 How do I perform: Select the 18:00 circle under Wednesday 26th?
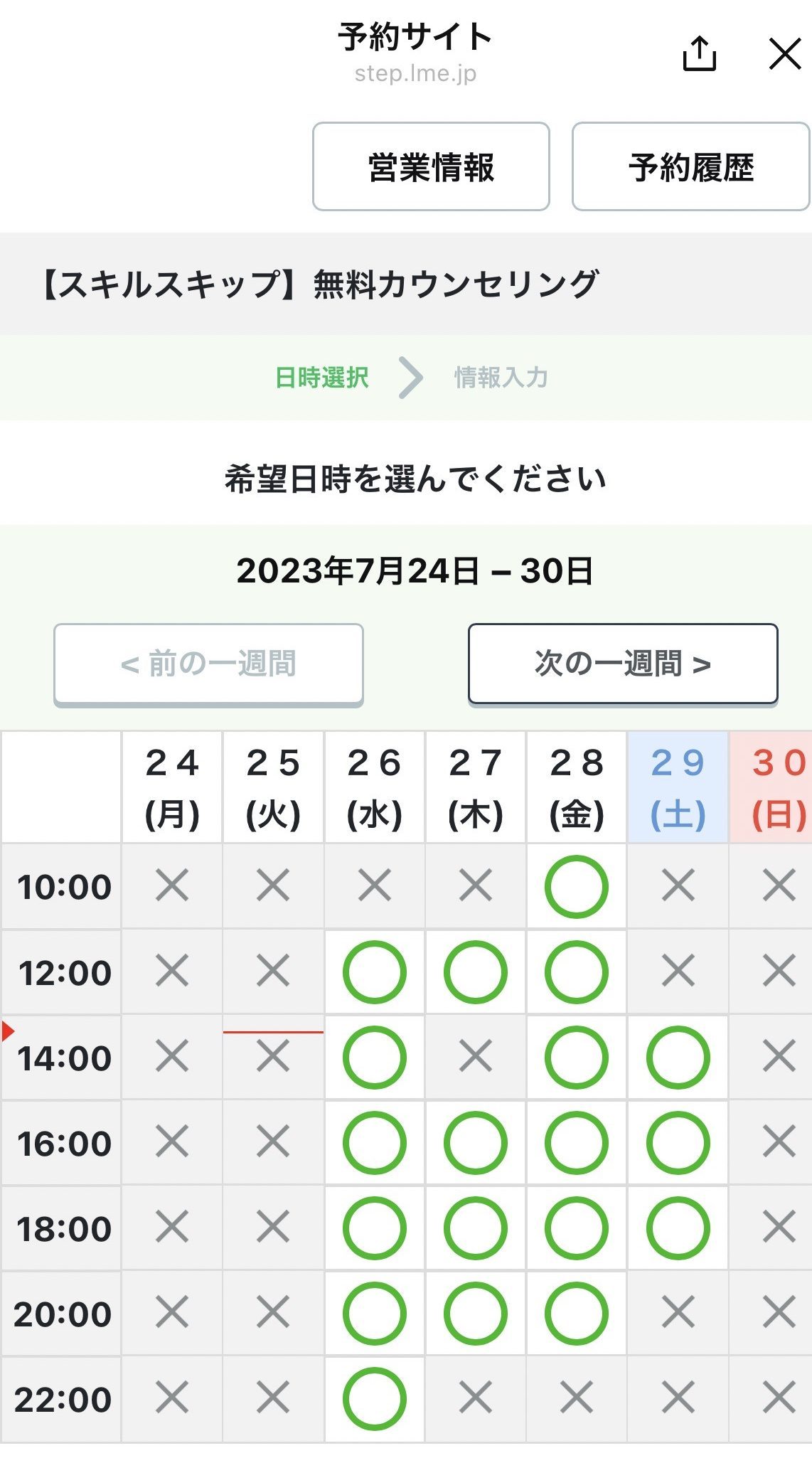375,1228
